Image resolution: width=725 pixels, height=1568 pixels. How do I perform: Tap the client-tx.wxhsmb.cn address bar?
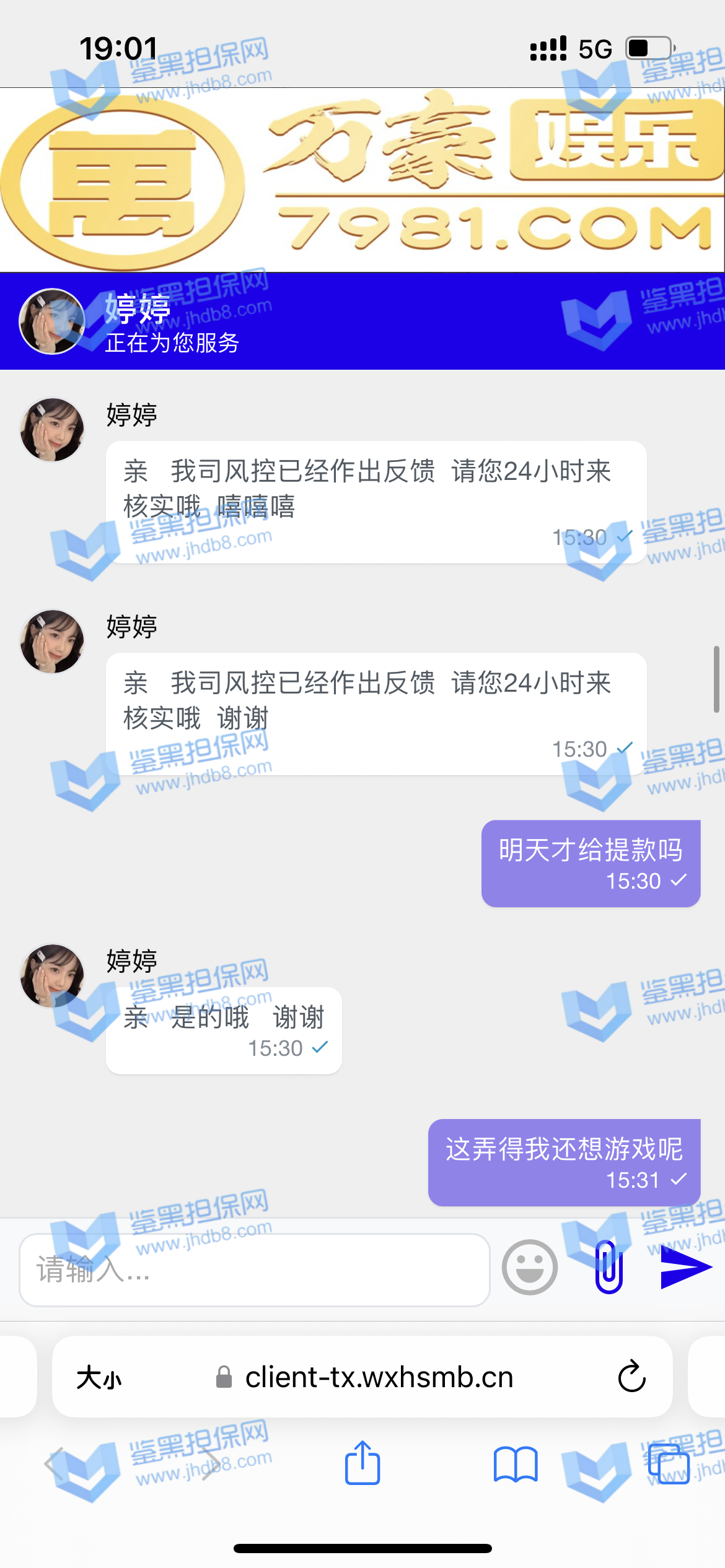coord(378,1377)
